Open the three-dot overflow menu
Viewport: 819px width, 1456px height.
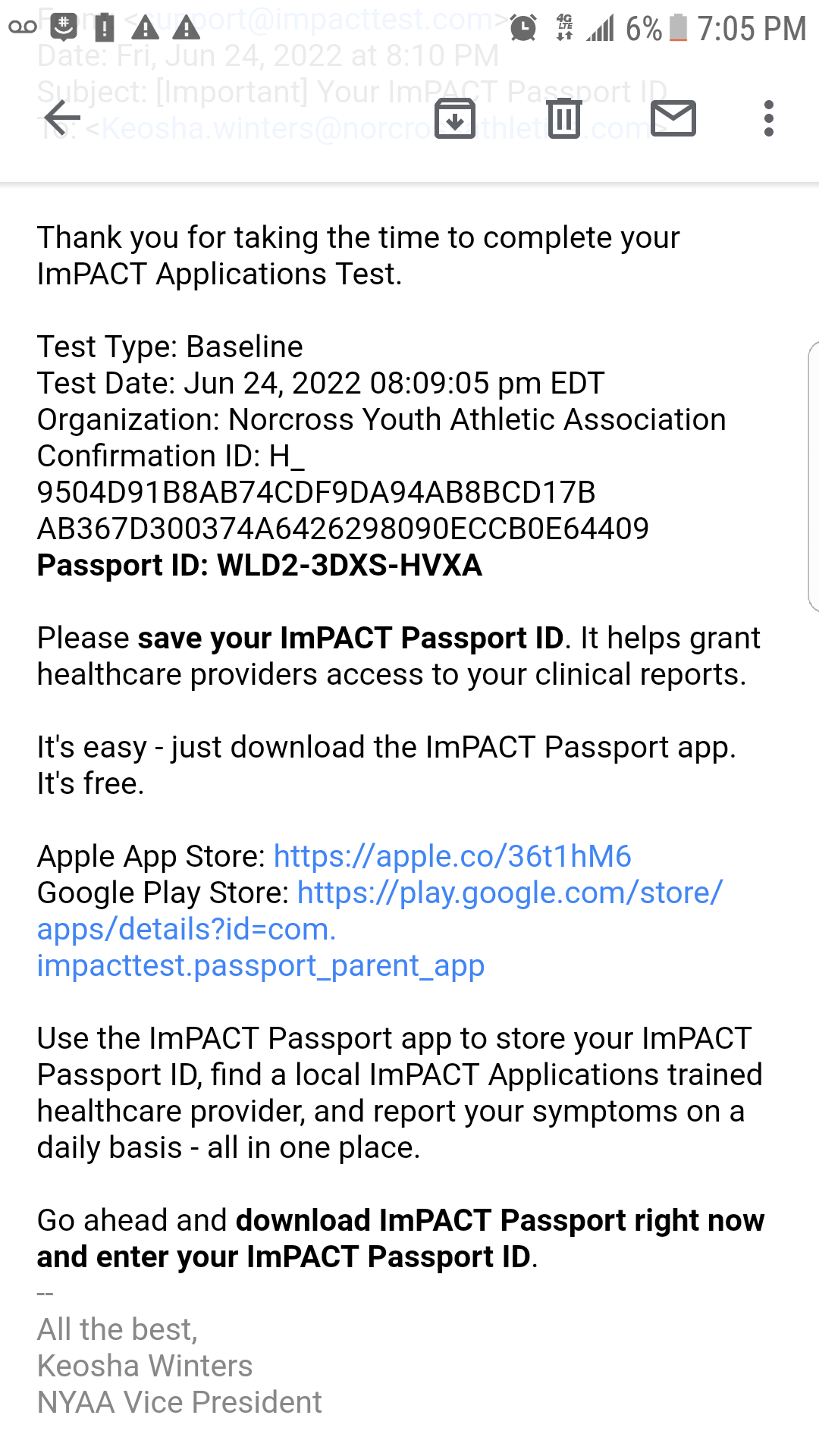[769, 118]
